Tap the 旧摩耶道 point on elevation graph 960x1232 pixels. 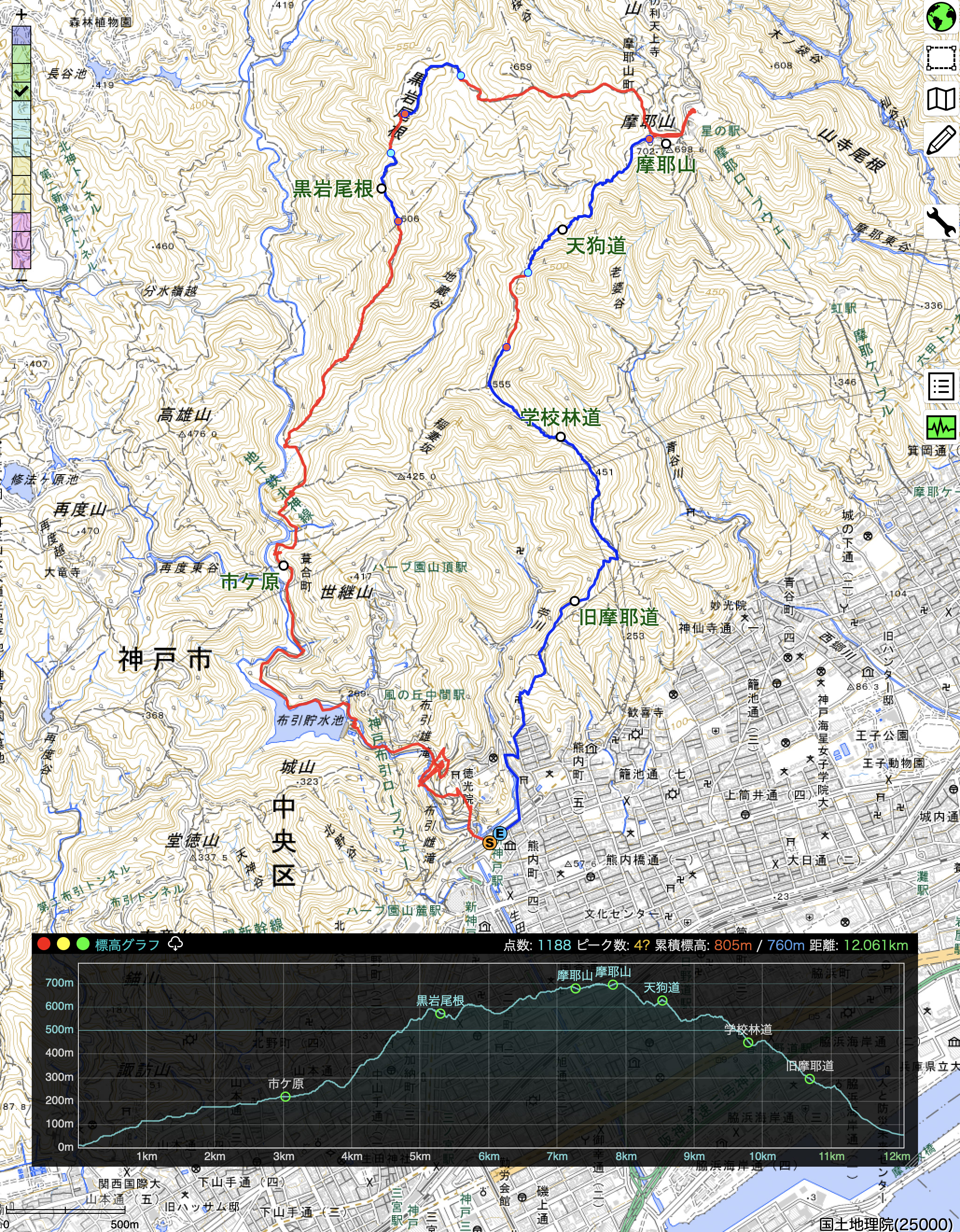(809, 1079)
